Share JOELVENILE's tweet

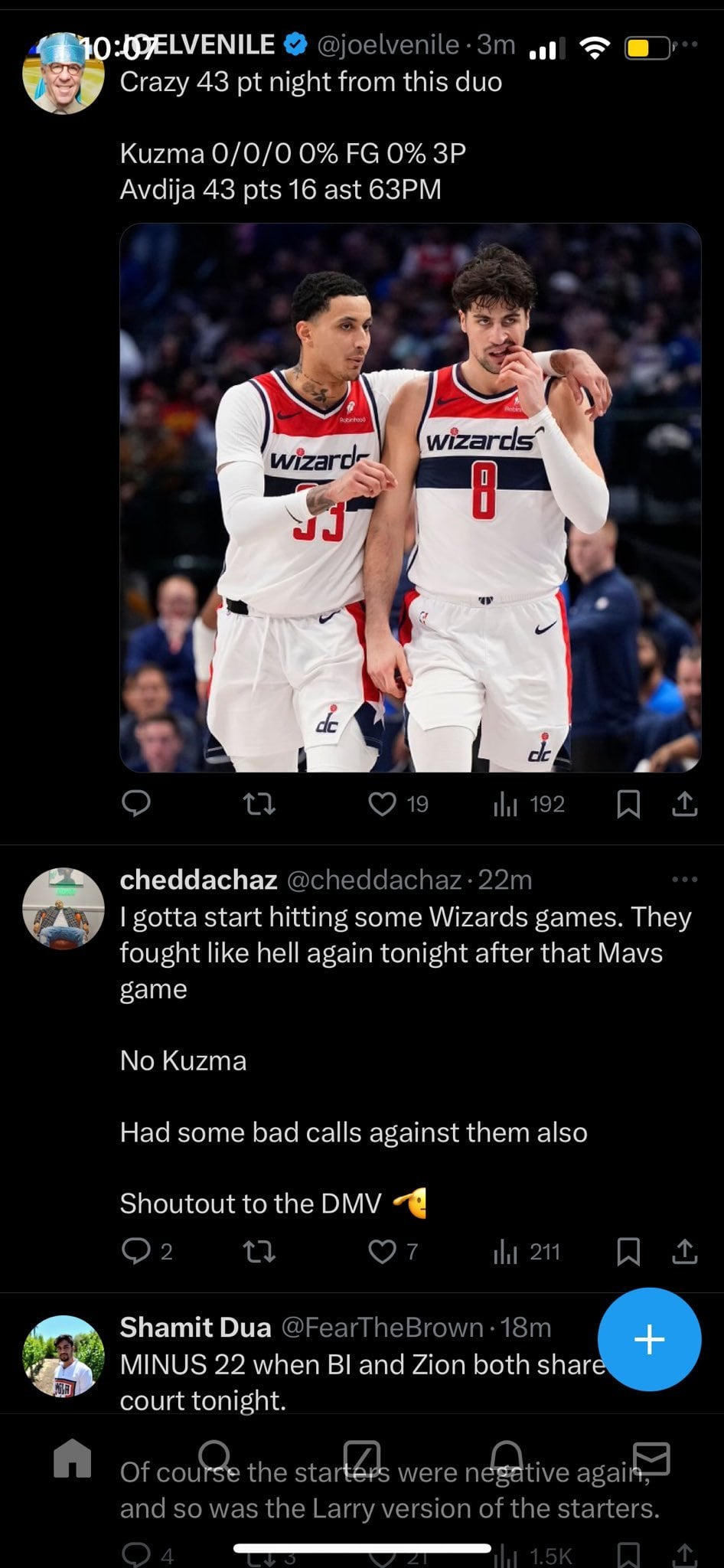(x=684, y=804)
